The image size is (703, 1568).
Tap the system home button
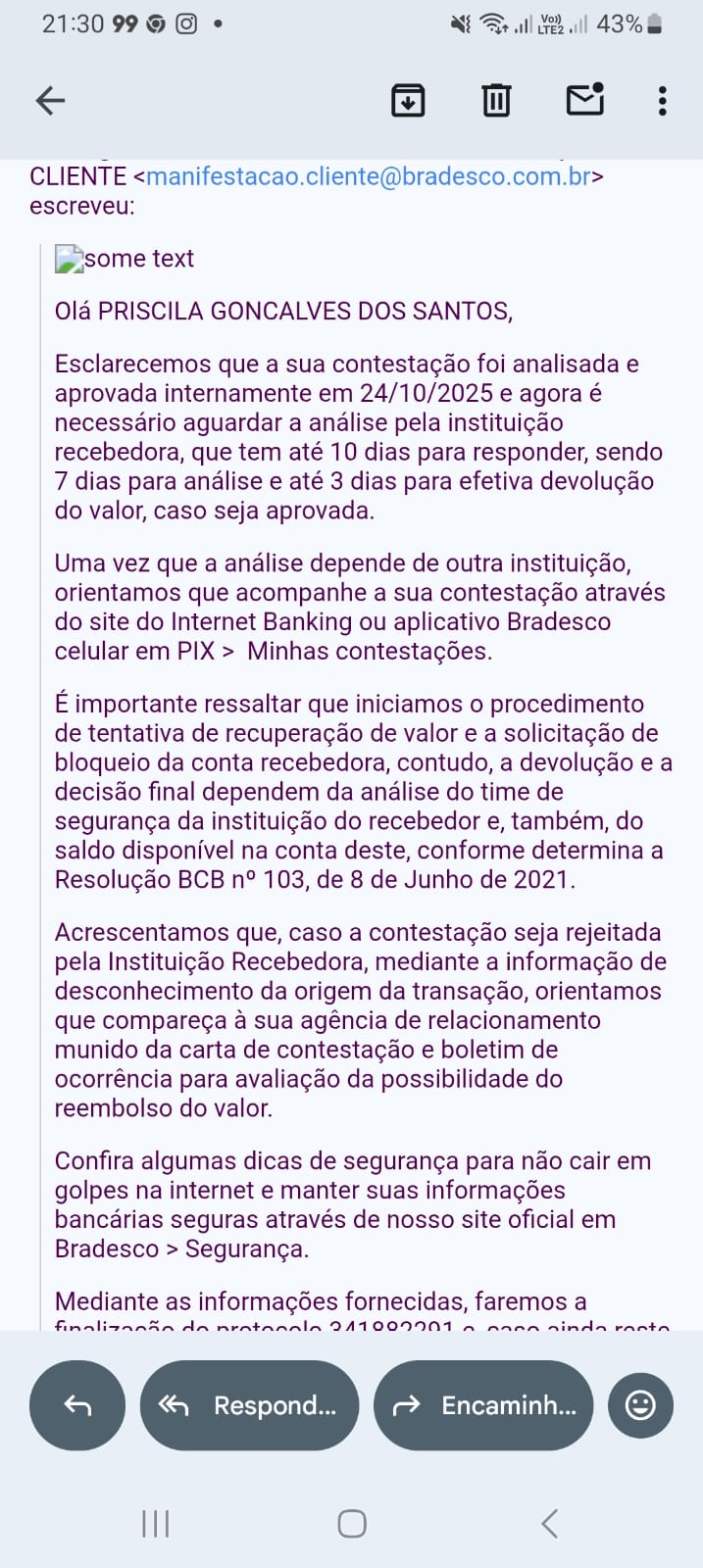(x=352, y=1523)
